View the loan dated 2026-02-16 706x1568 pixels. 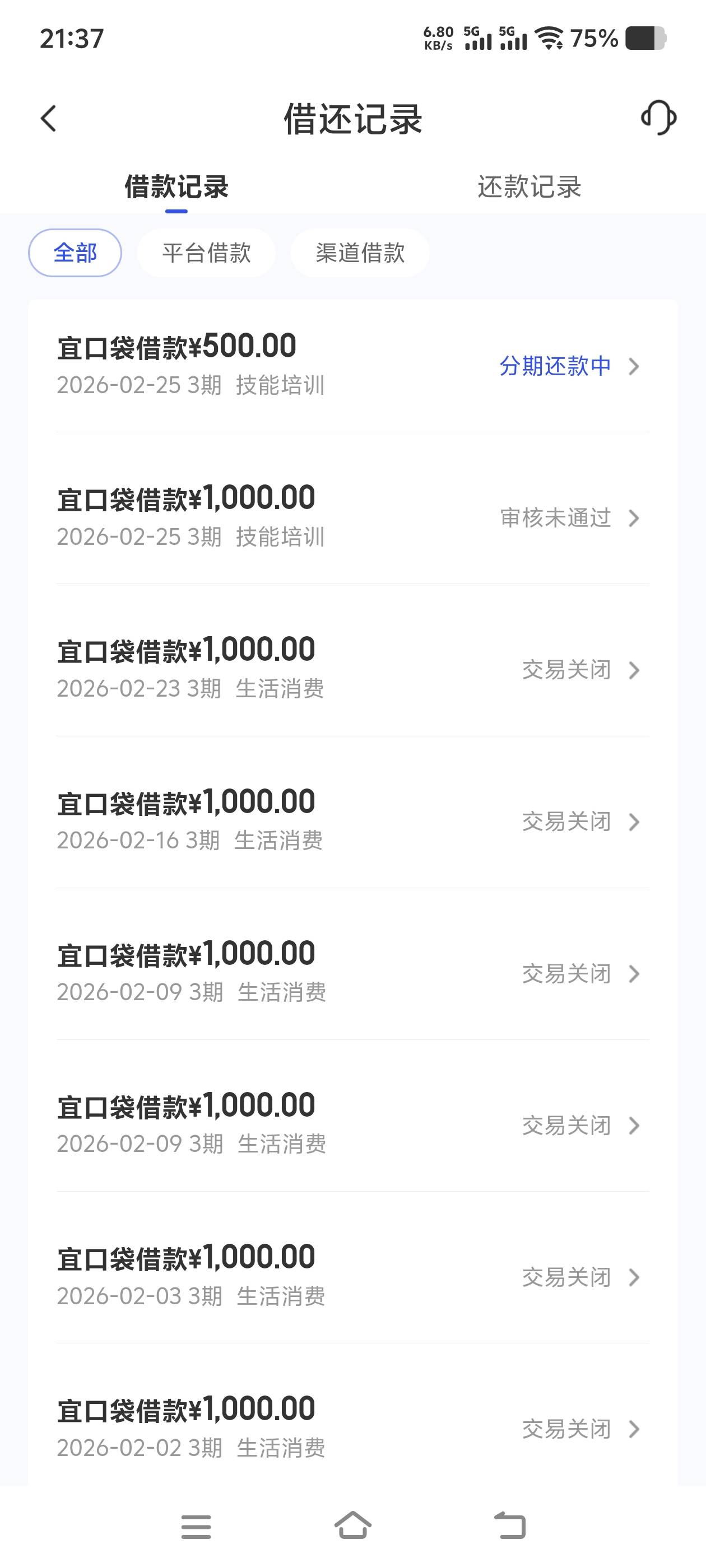point(352,820)
